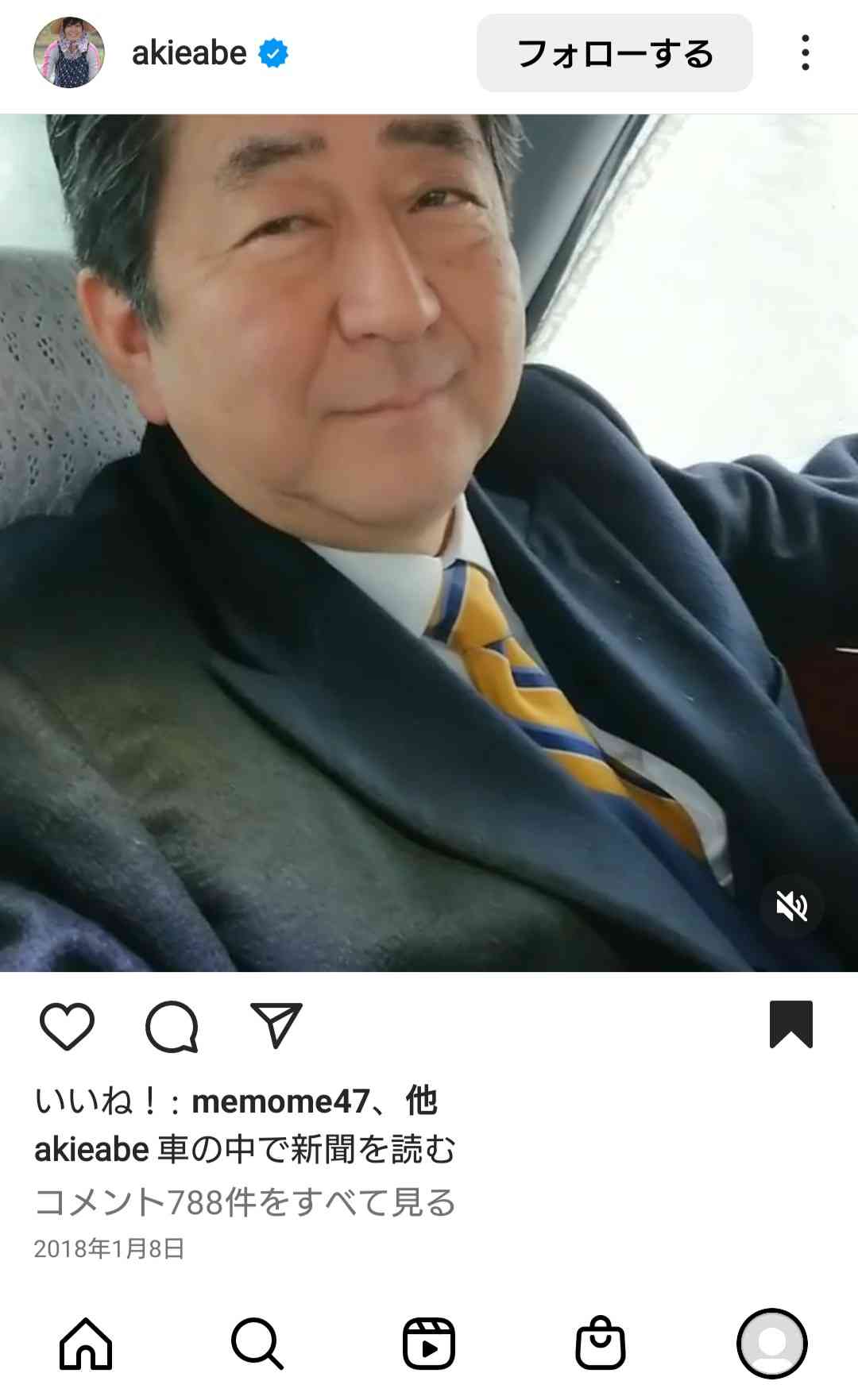Unmute the video sound
This screenshot has width=858, height=1400.
791,906
